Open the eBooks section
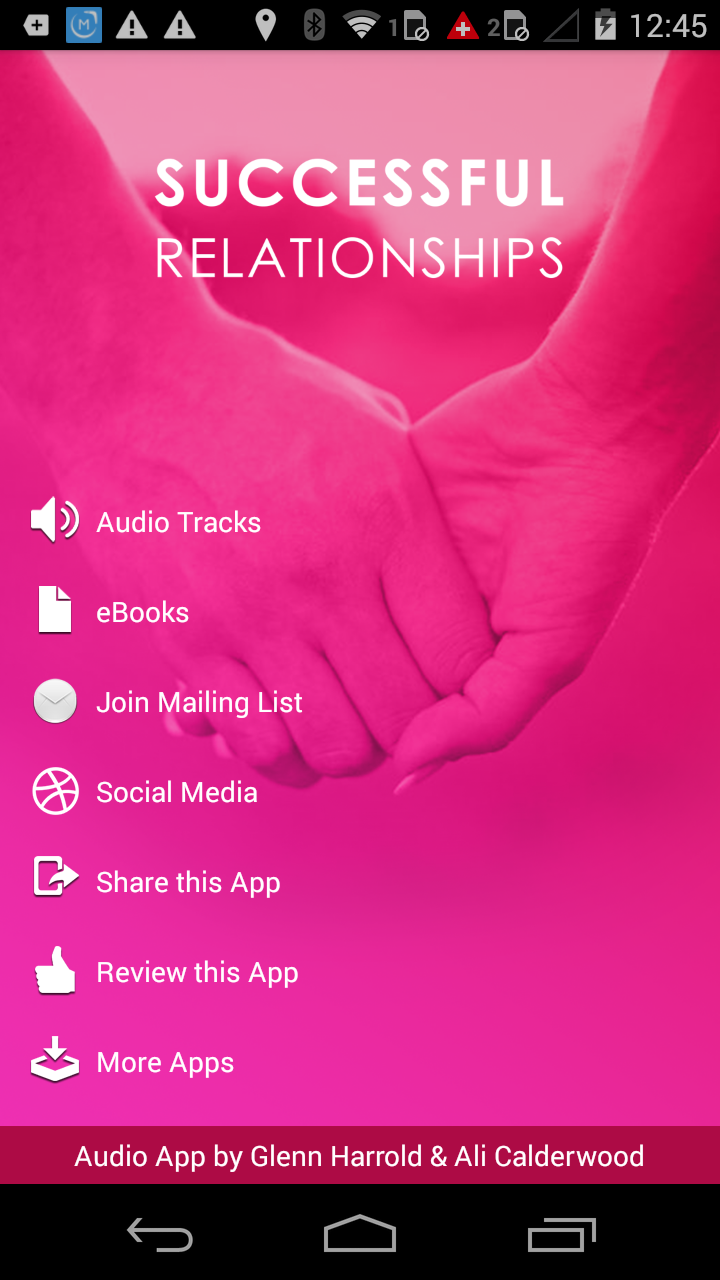 tap(142, 612)
